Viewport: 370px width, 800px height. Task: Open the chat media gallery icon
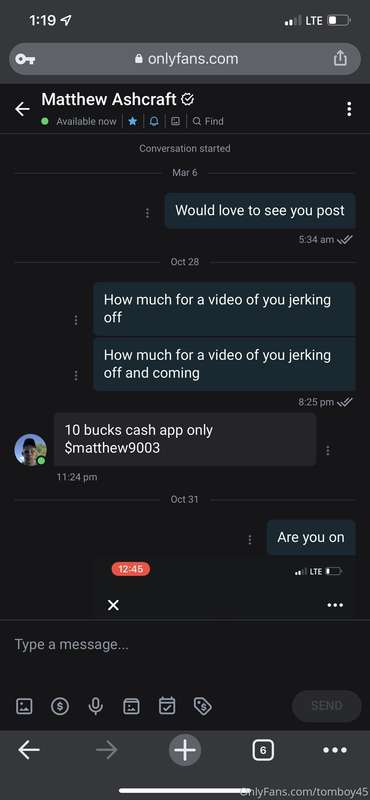pyautogui.click(x=175, y=121)
